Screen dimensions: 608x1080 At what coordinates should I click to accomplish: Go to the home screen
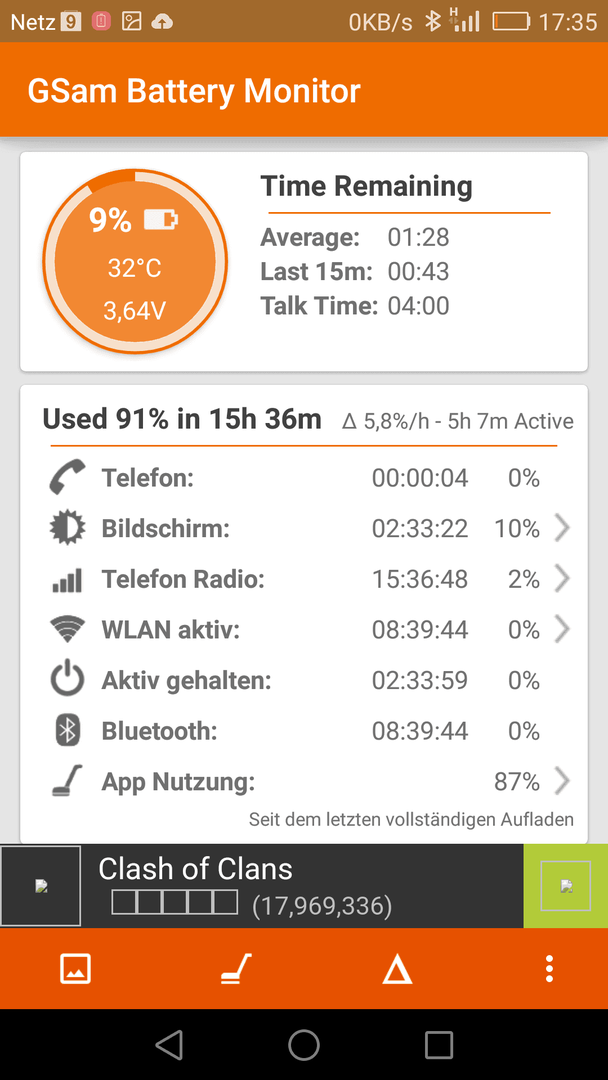(304, 1045)
